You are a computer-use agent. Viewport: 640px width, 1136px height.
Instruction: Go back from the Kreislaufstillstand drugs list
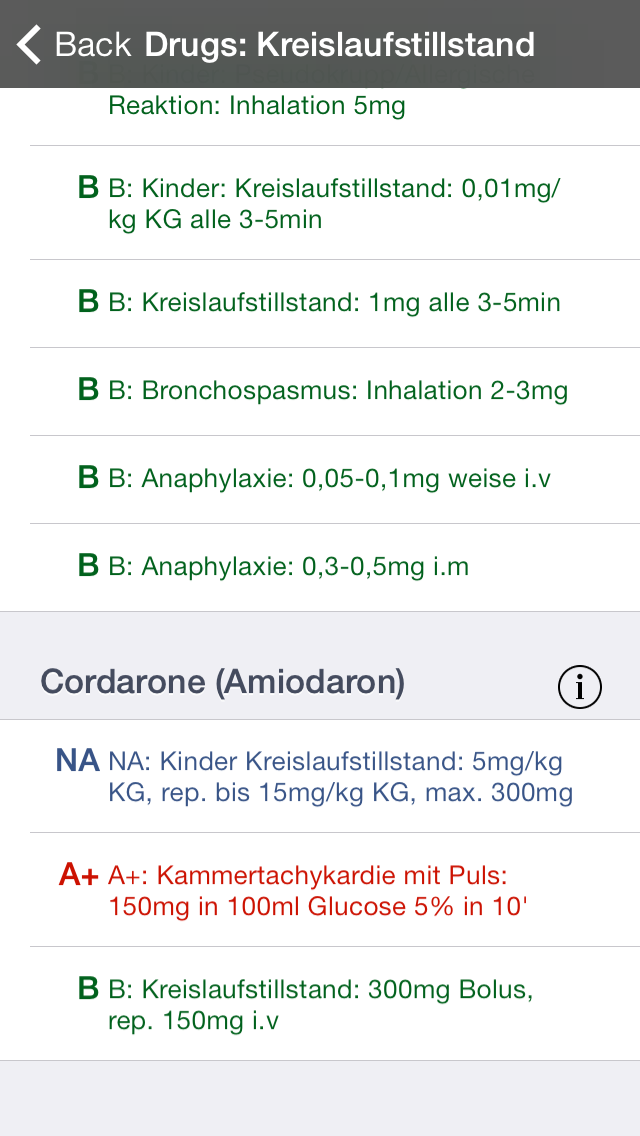(73, 45)
